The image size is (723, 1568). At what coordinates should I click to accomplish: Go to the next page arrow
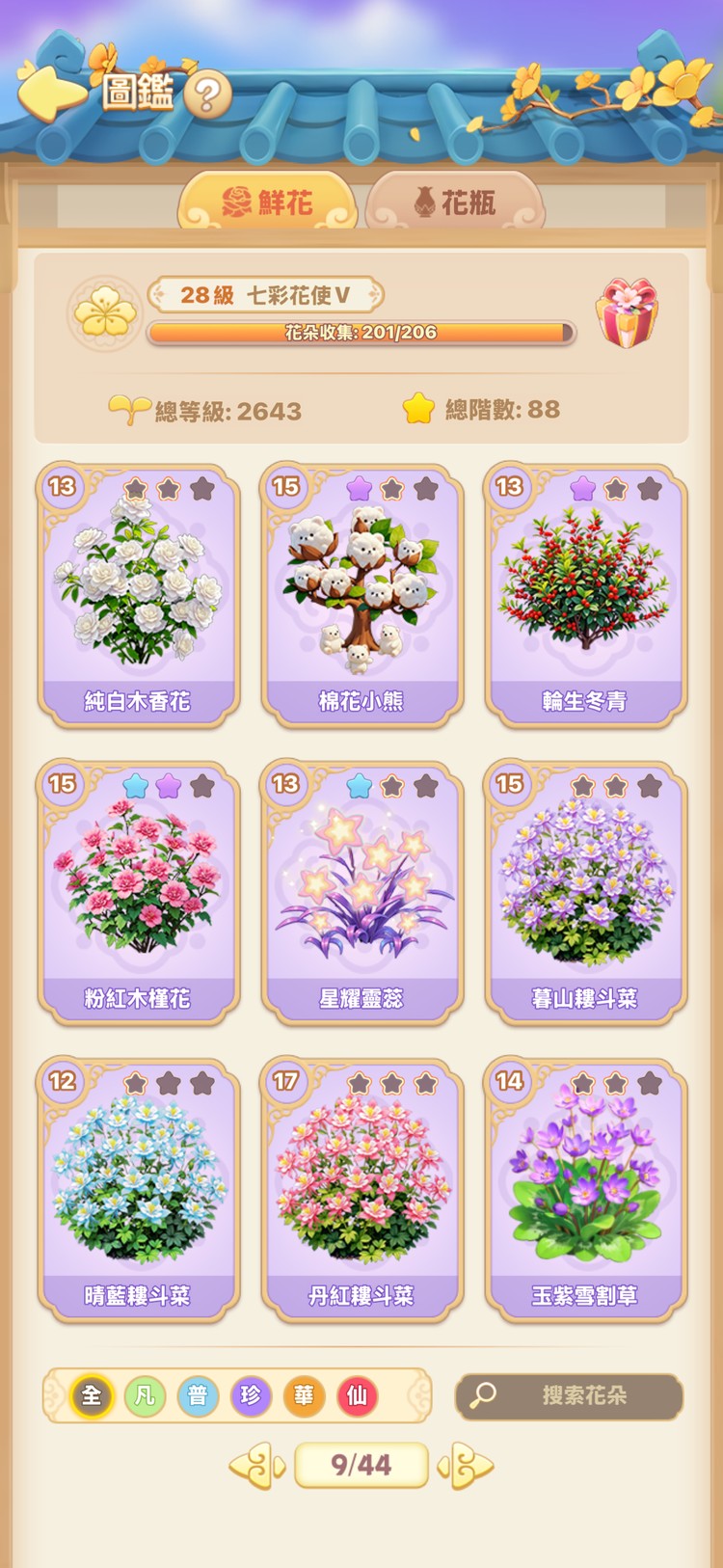pyautogui.click(x=466, y=1466)
